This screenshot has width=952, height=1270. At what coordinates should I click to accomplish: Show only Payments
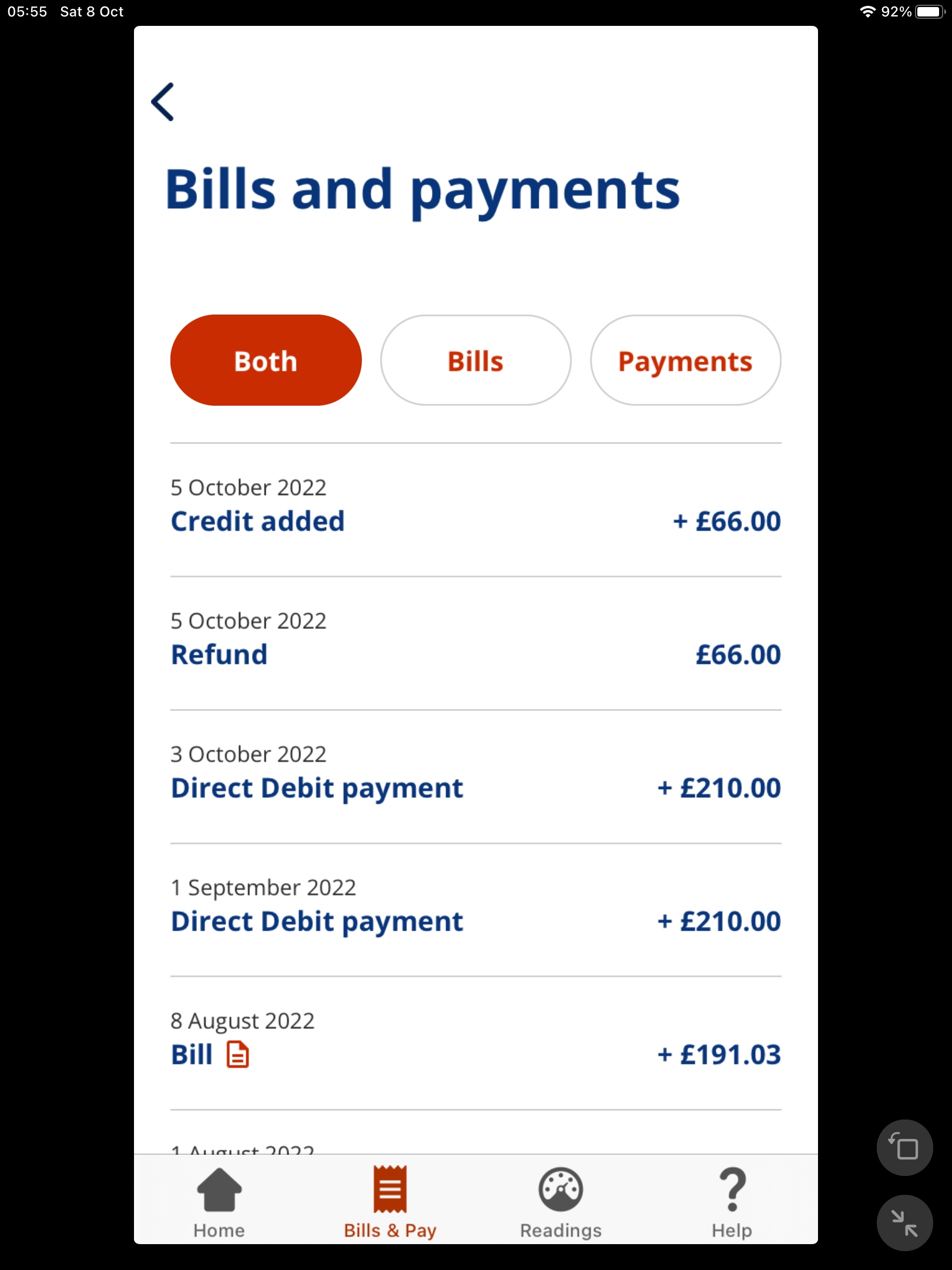click(x=685, y=360)
